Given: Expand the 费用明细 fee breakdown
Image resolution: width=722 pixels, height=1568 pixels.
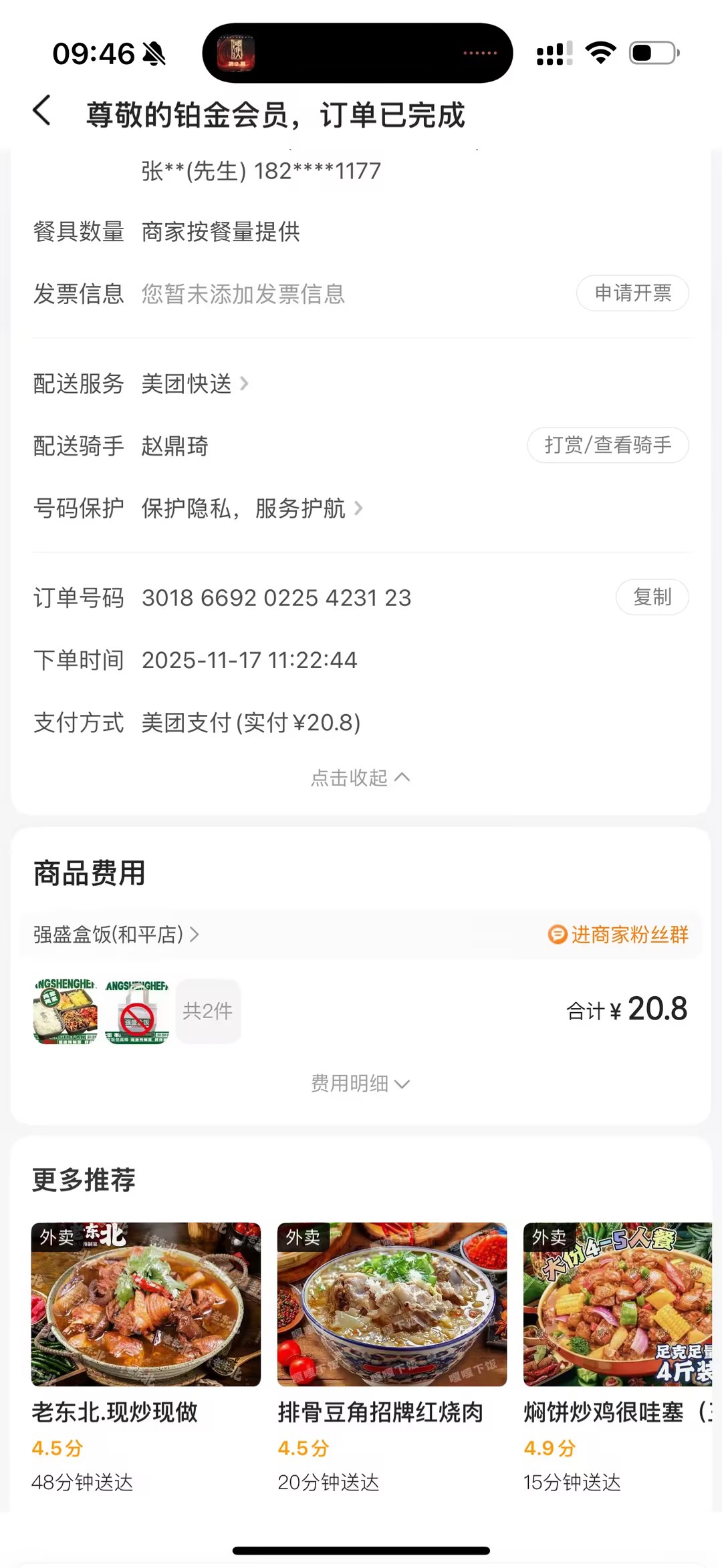Looking at the screenshot, I should pyautogui.click(x=360, y=1083).
